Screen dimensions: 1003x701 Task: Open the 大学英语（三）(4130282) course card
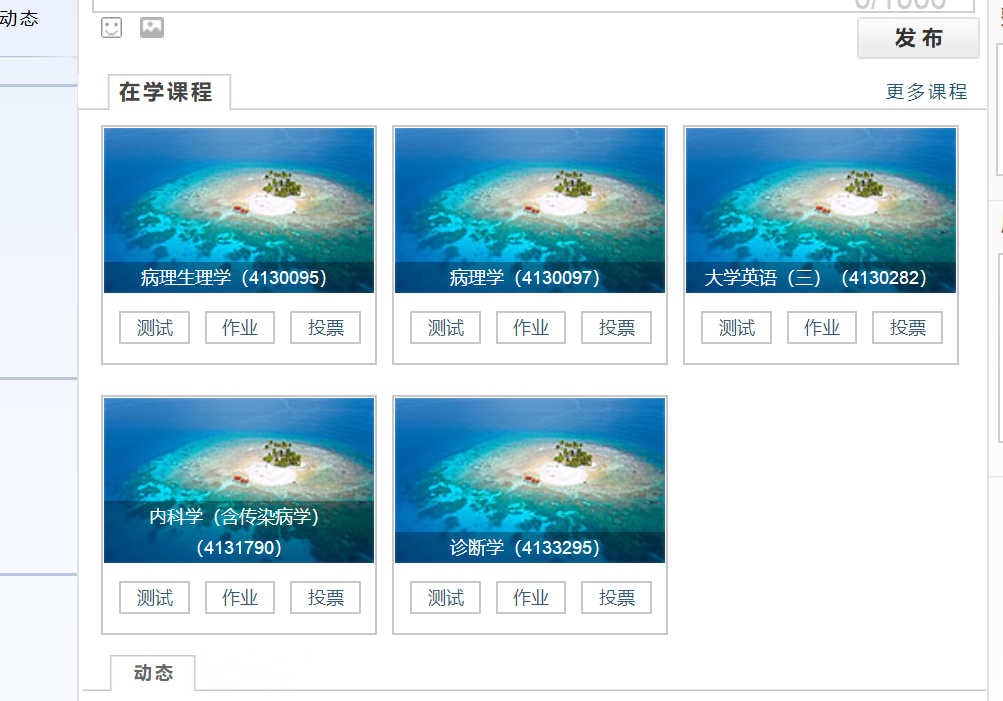click(820, 210)
